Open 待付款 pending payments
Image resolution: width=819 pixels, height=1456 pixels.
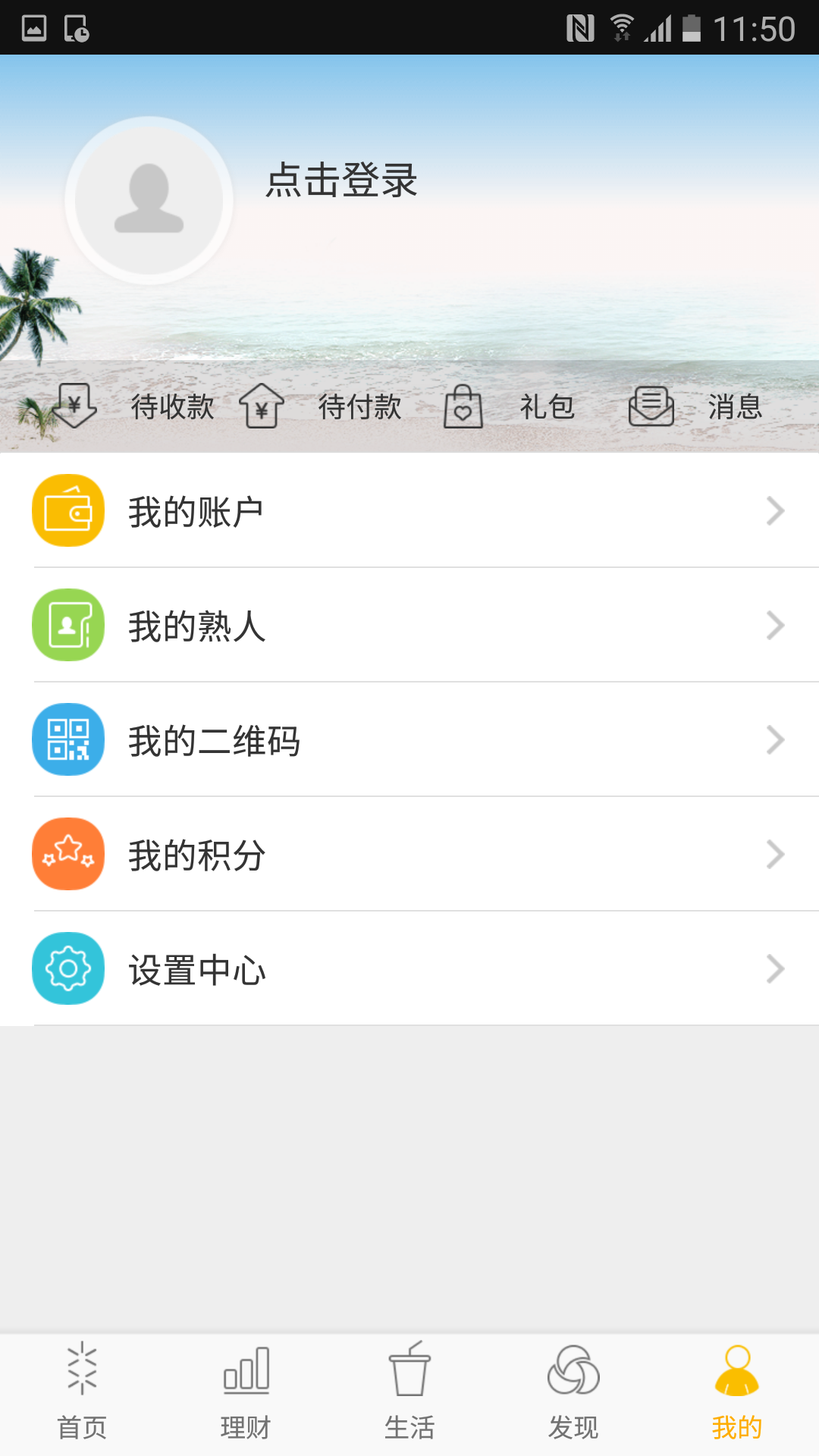point(322,406)
